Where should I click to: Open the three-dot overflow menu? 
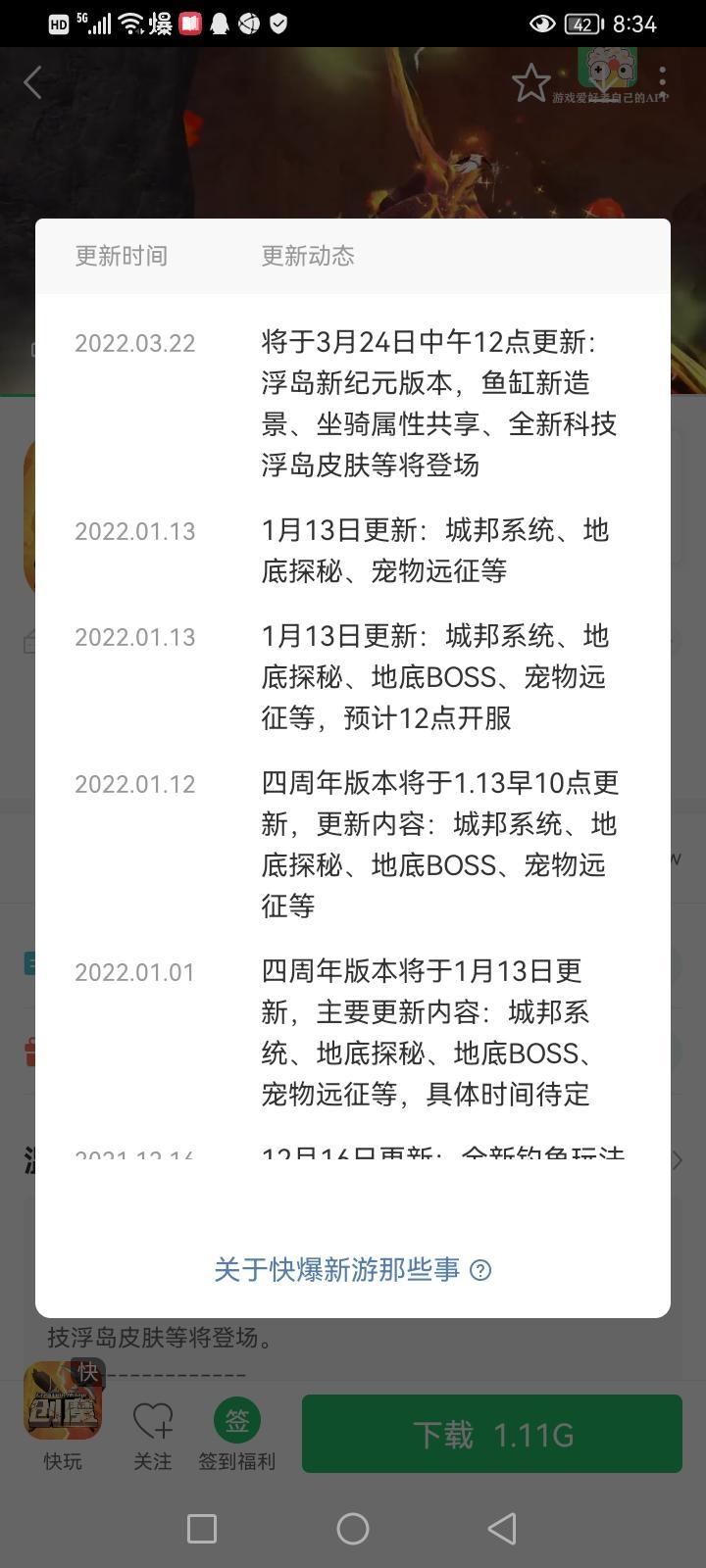coord(663,82)
